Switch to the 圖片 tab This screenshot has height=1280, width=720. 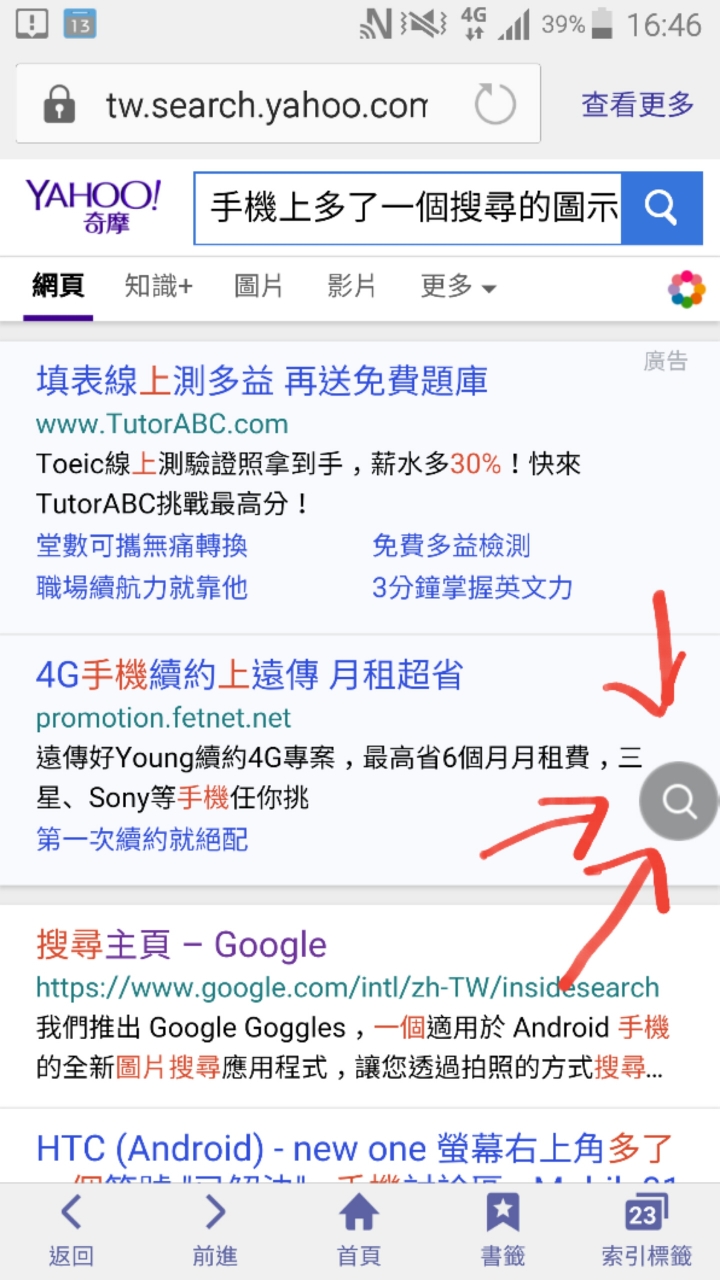pyautogui.click(x=258, y=287)
